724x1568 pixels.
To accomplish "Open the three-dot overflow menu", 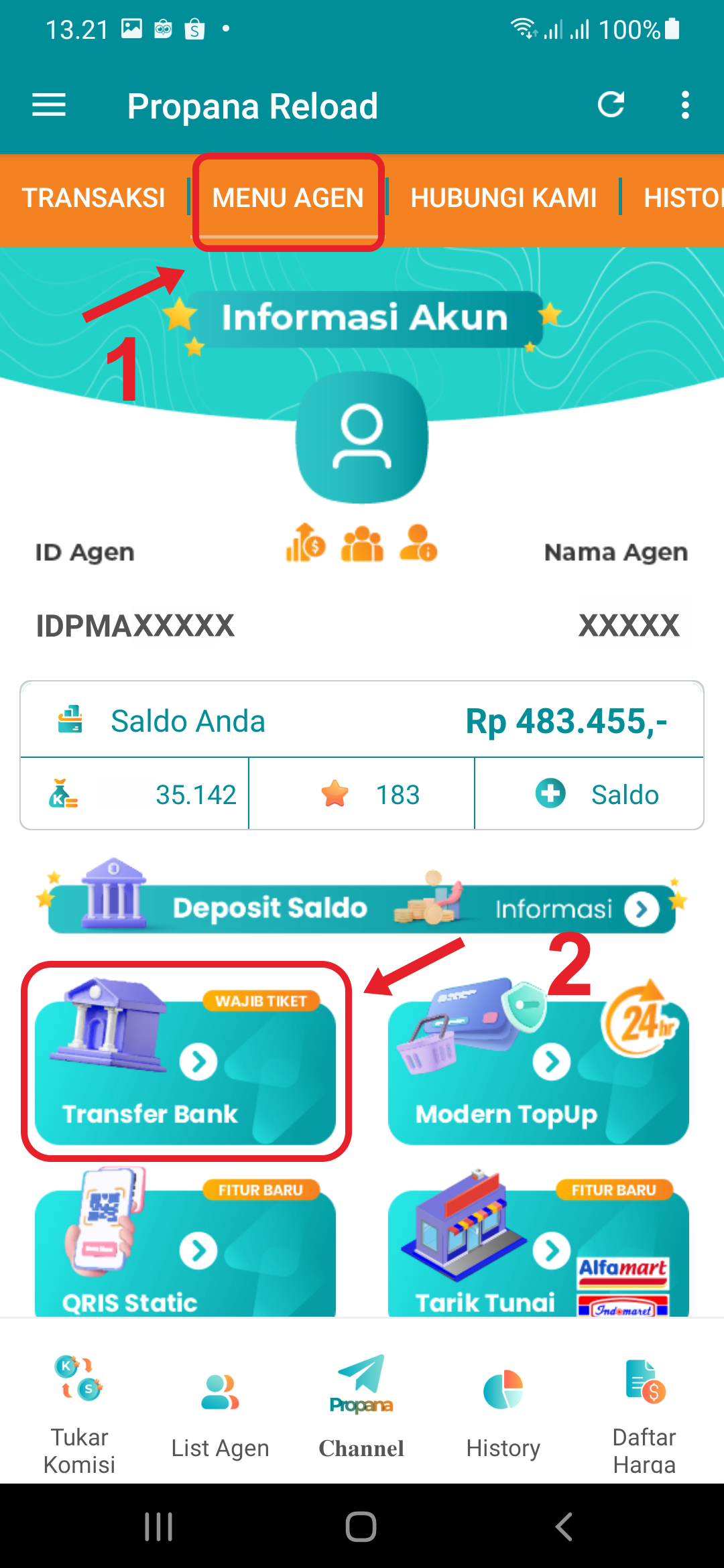I will coord(684,105).
